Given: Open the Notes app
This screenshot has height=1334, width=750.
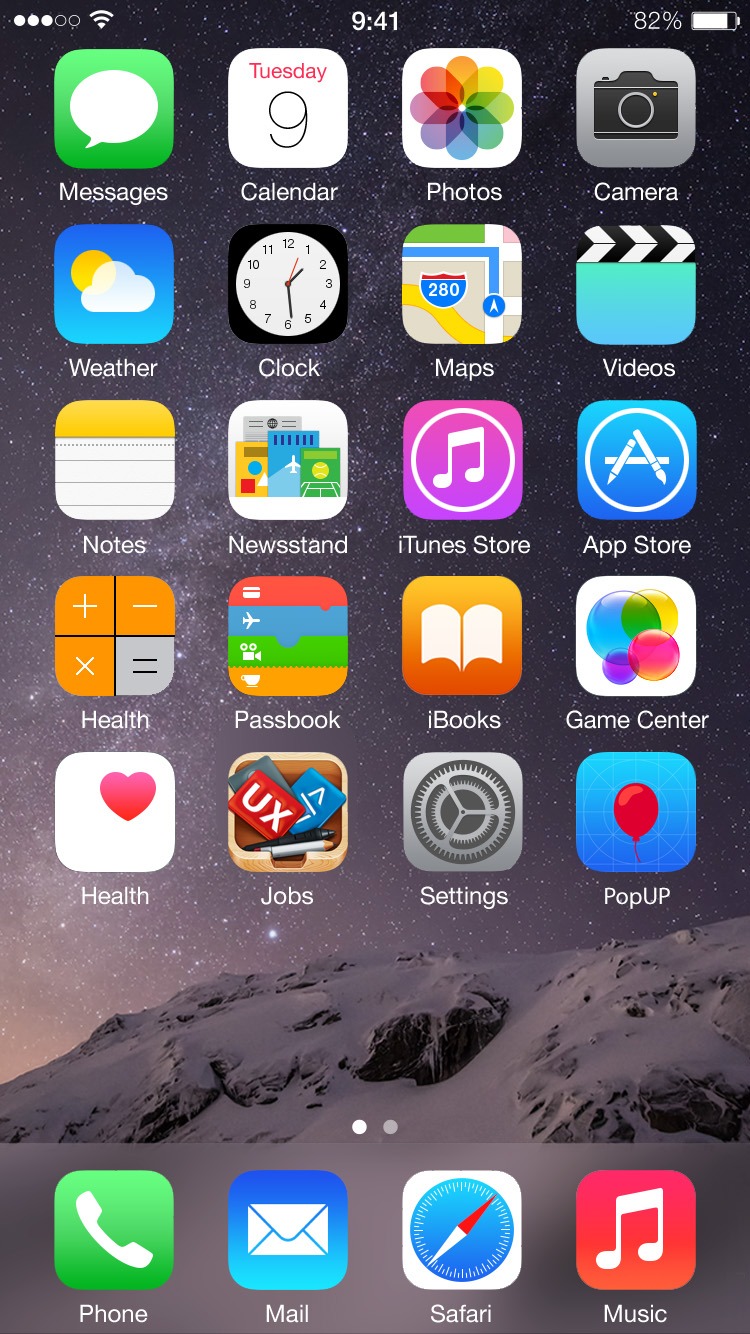Looking at the screenshot, I should coord(114,460).
